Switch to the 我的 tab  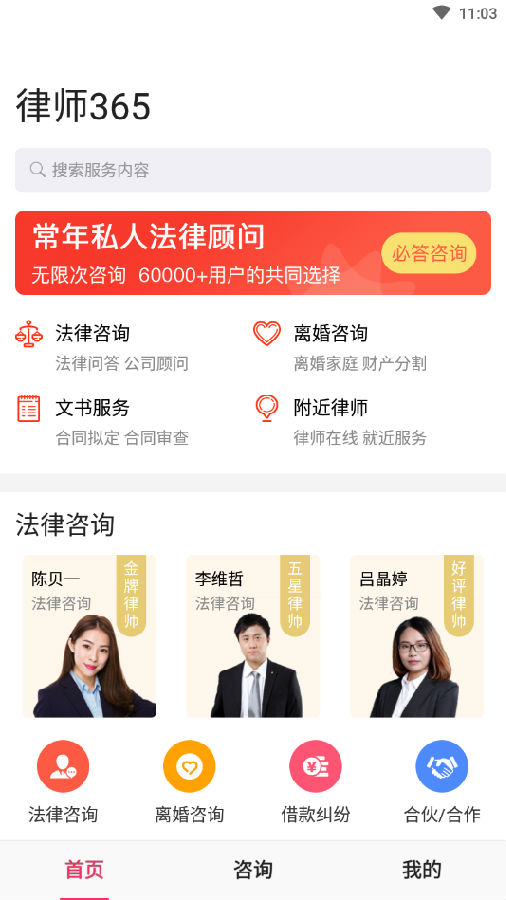click(x=422, y=870)
